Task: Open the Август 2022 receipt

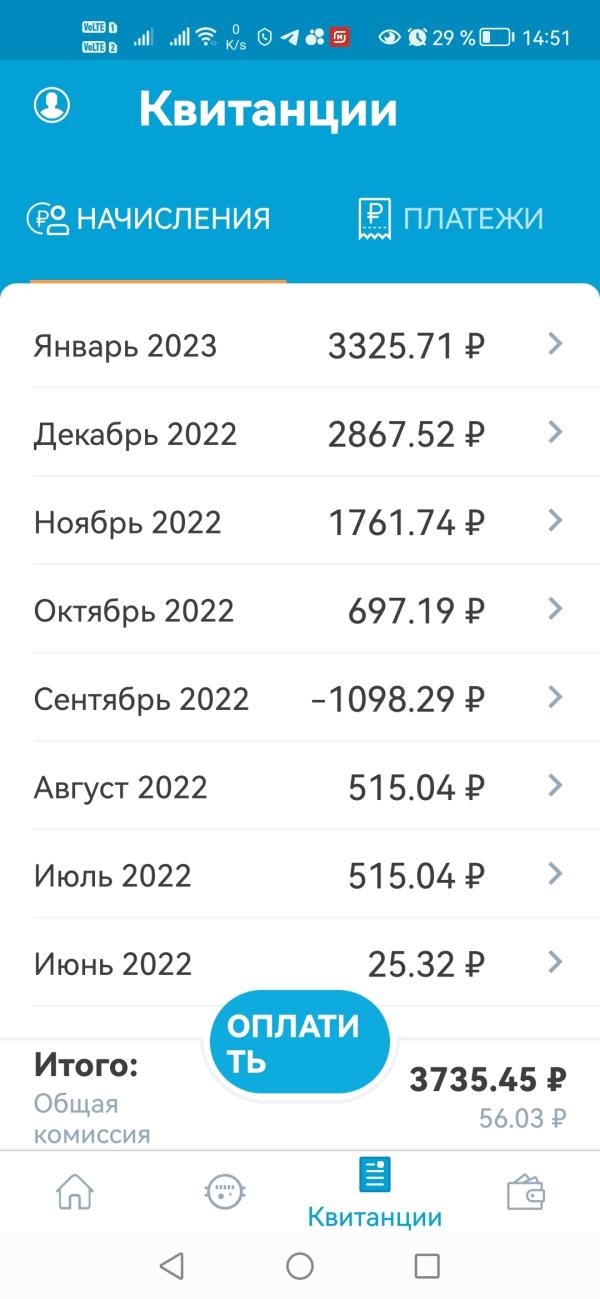Action: pyautogui.click(x=300, y=787)
